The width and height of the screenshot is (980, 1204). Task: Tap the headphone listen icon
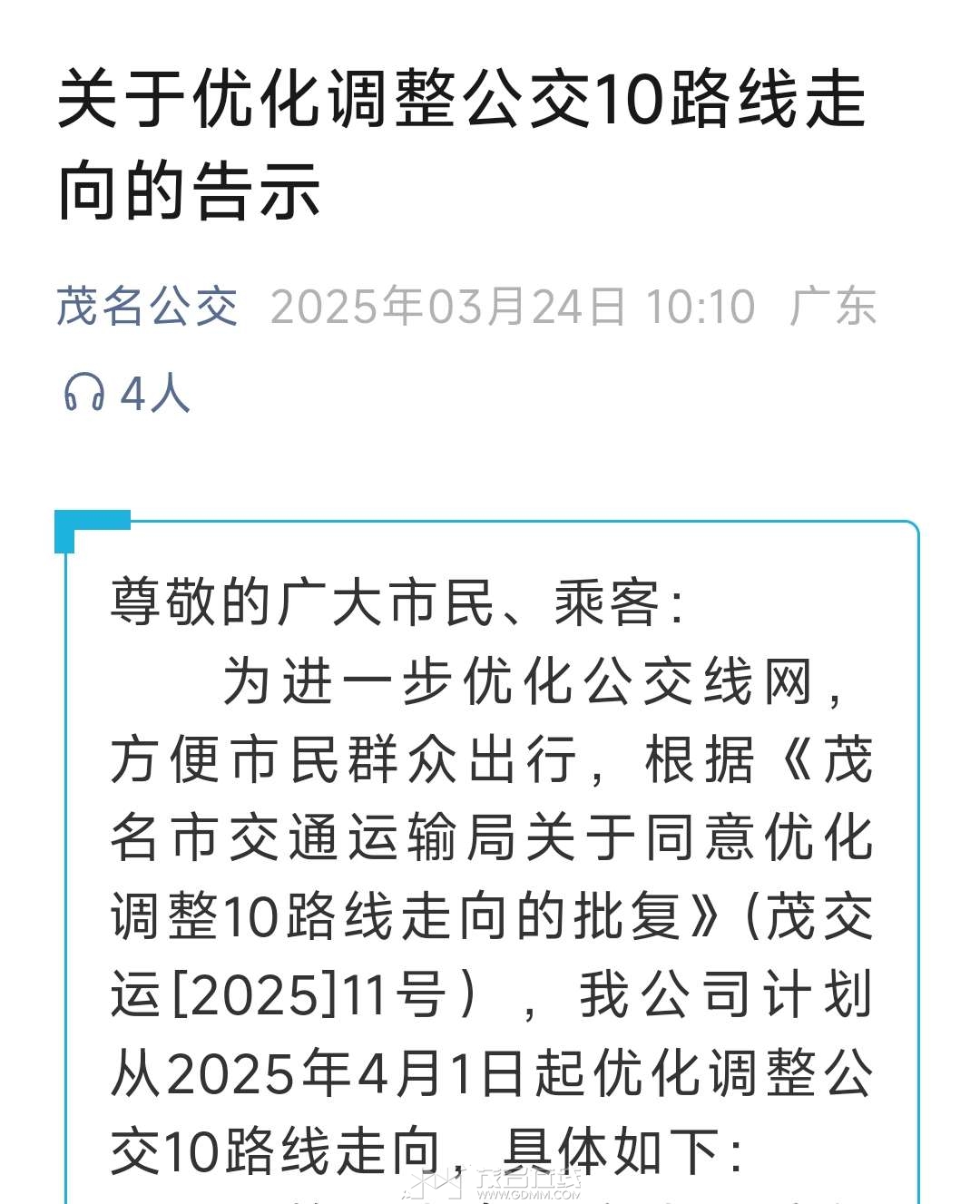tap(83, 394)
